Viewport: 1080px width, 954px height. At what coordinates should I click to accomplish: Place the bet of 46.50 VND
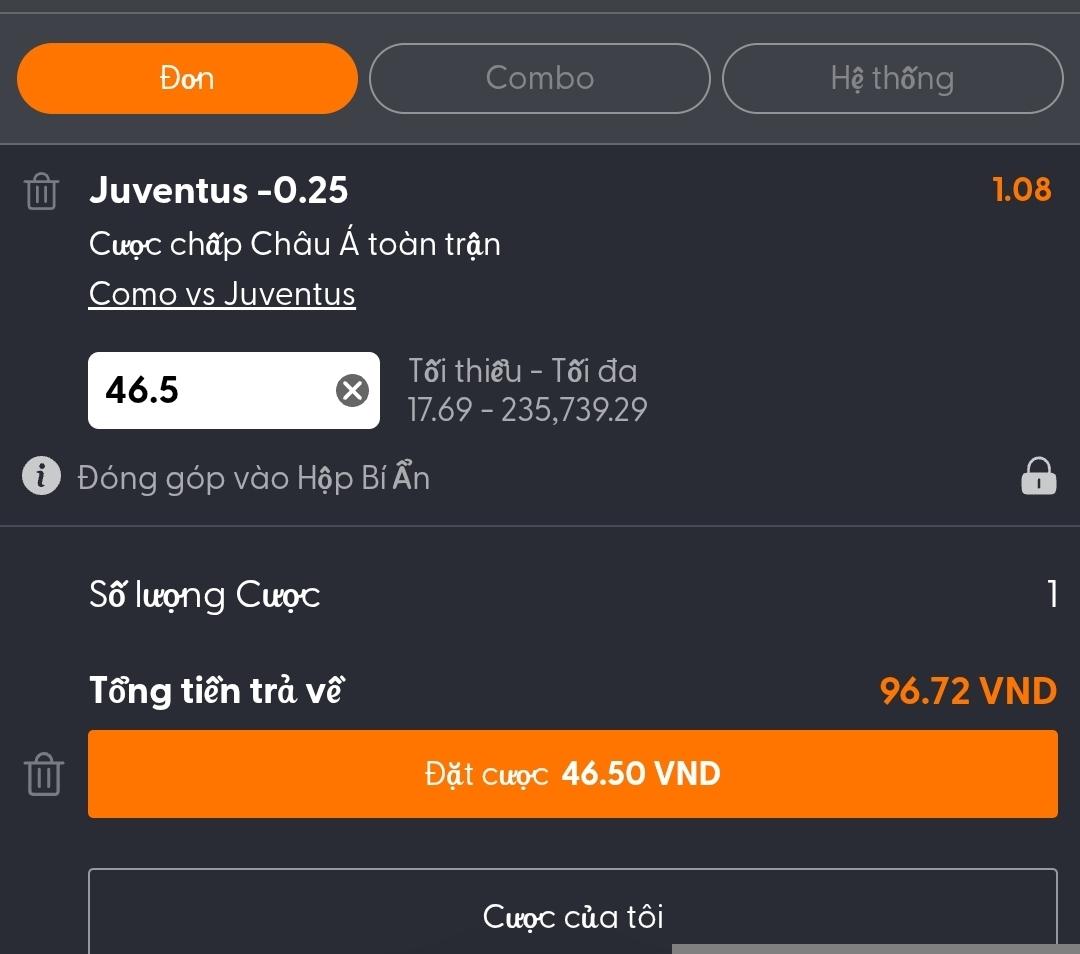click(x=572, y=774)
